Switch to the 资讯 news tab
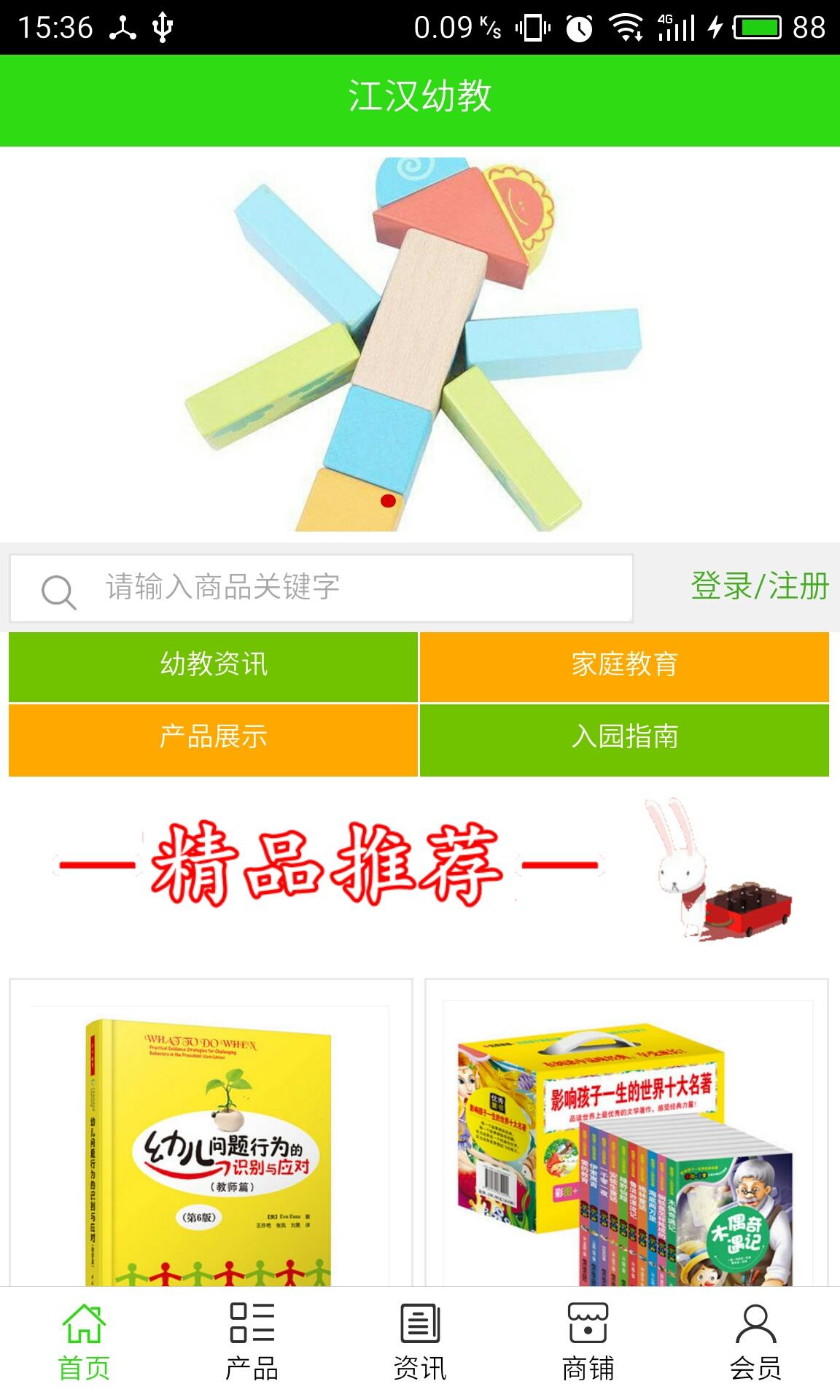The width and height of the screenshot is (840, 1400). pyautogui.click(x=420, y=1343)
